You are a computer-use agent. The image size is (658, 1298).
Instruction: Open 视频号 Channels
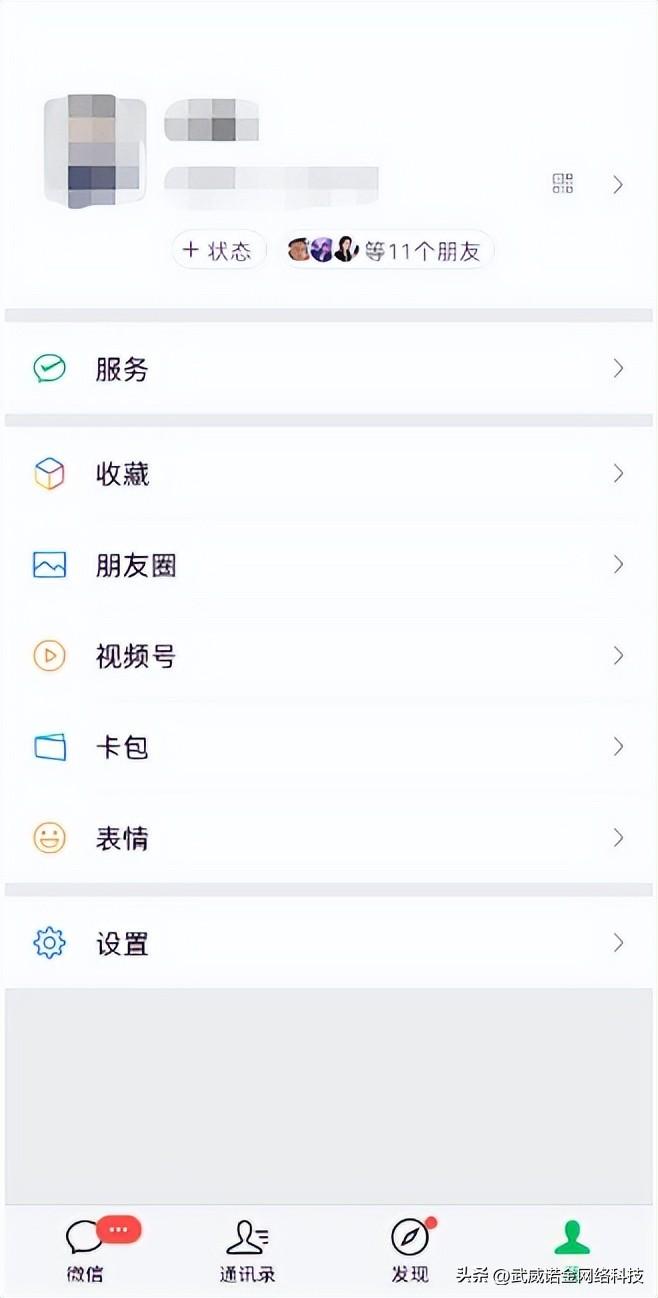(x=328, y=656)
